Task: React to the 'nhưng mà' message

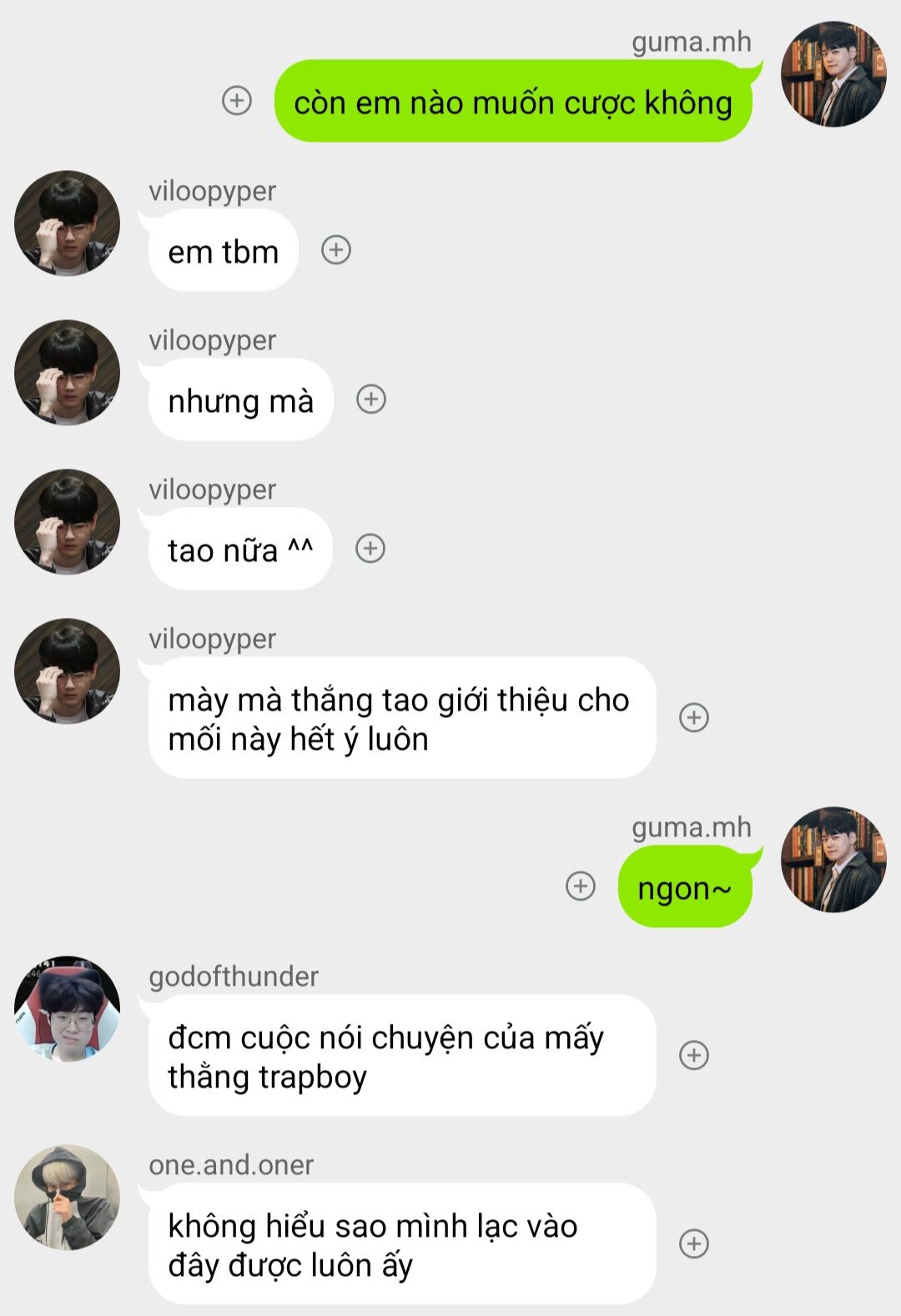Action: (x=371, y=399)
